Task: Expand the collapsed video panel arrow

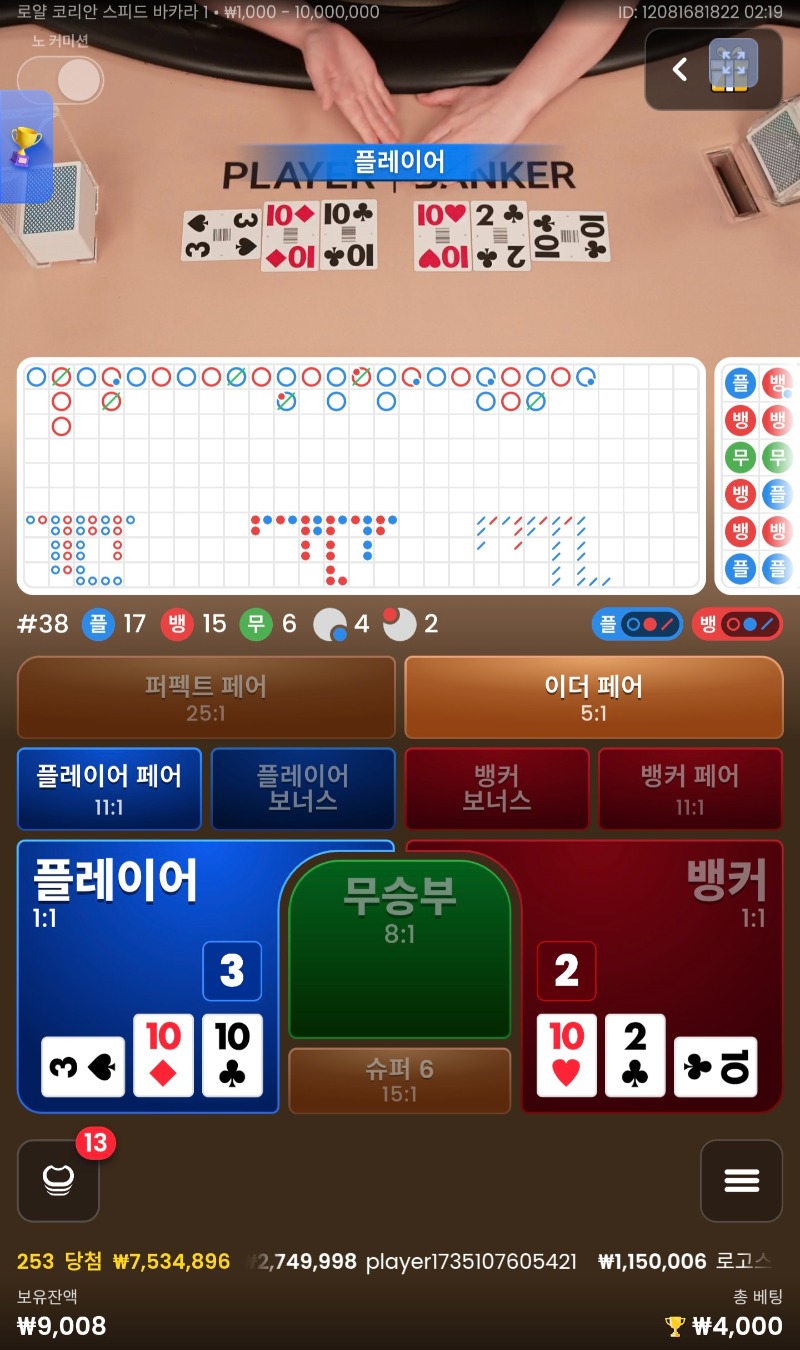Action: (681, 69)
